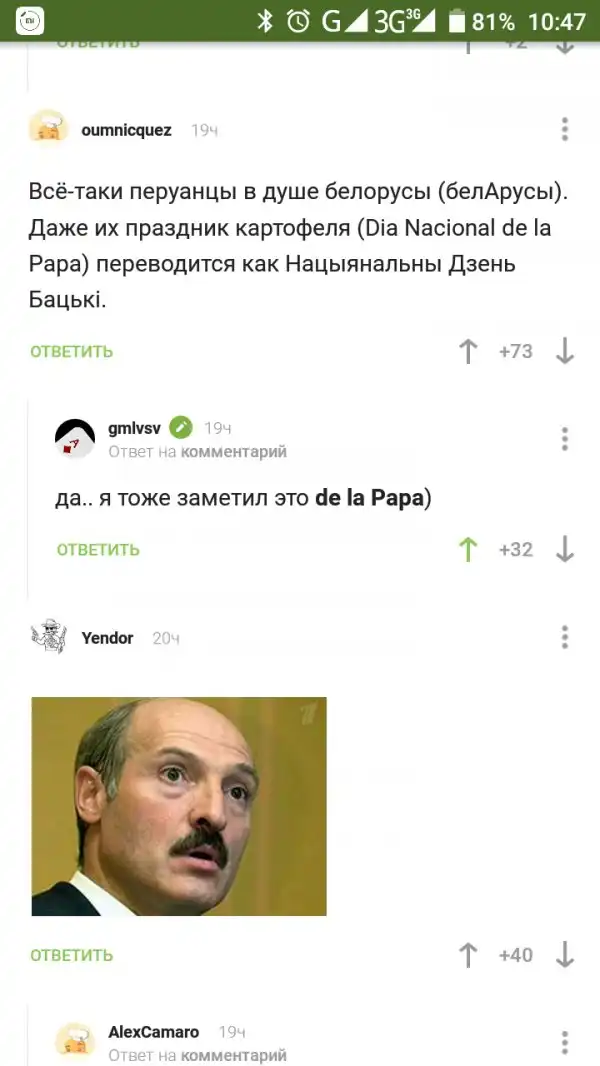View AlexCamaro's profile

pyautogui.click(x=153, y=1032)
